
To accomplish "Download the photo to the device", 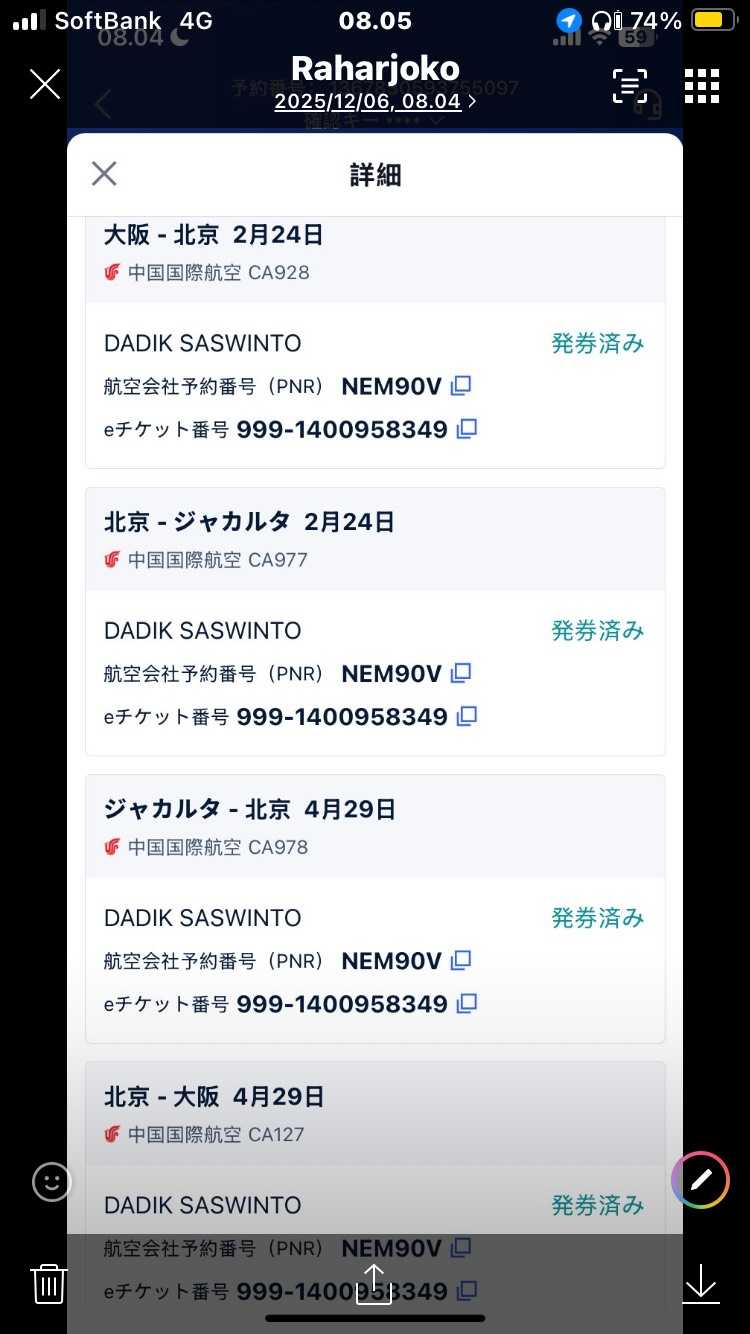I will (701, 1283).
